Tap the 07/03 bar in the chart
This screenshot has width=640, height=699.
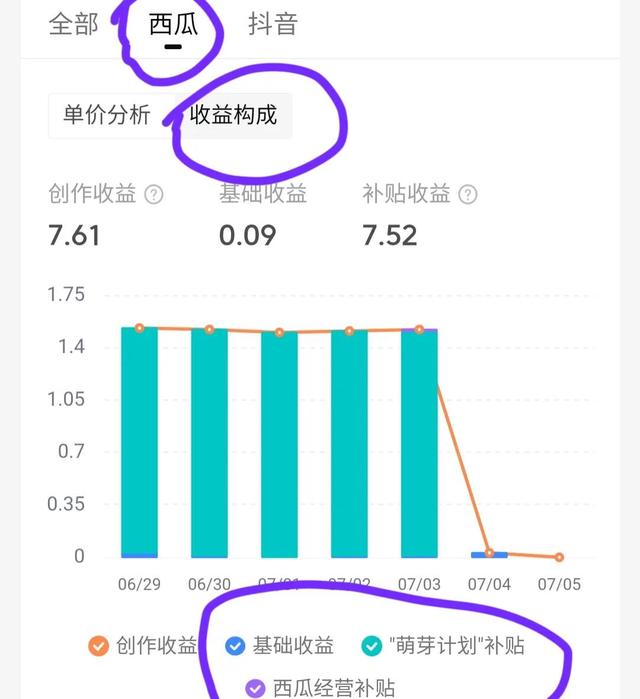click(x=419, y=440)
